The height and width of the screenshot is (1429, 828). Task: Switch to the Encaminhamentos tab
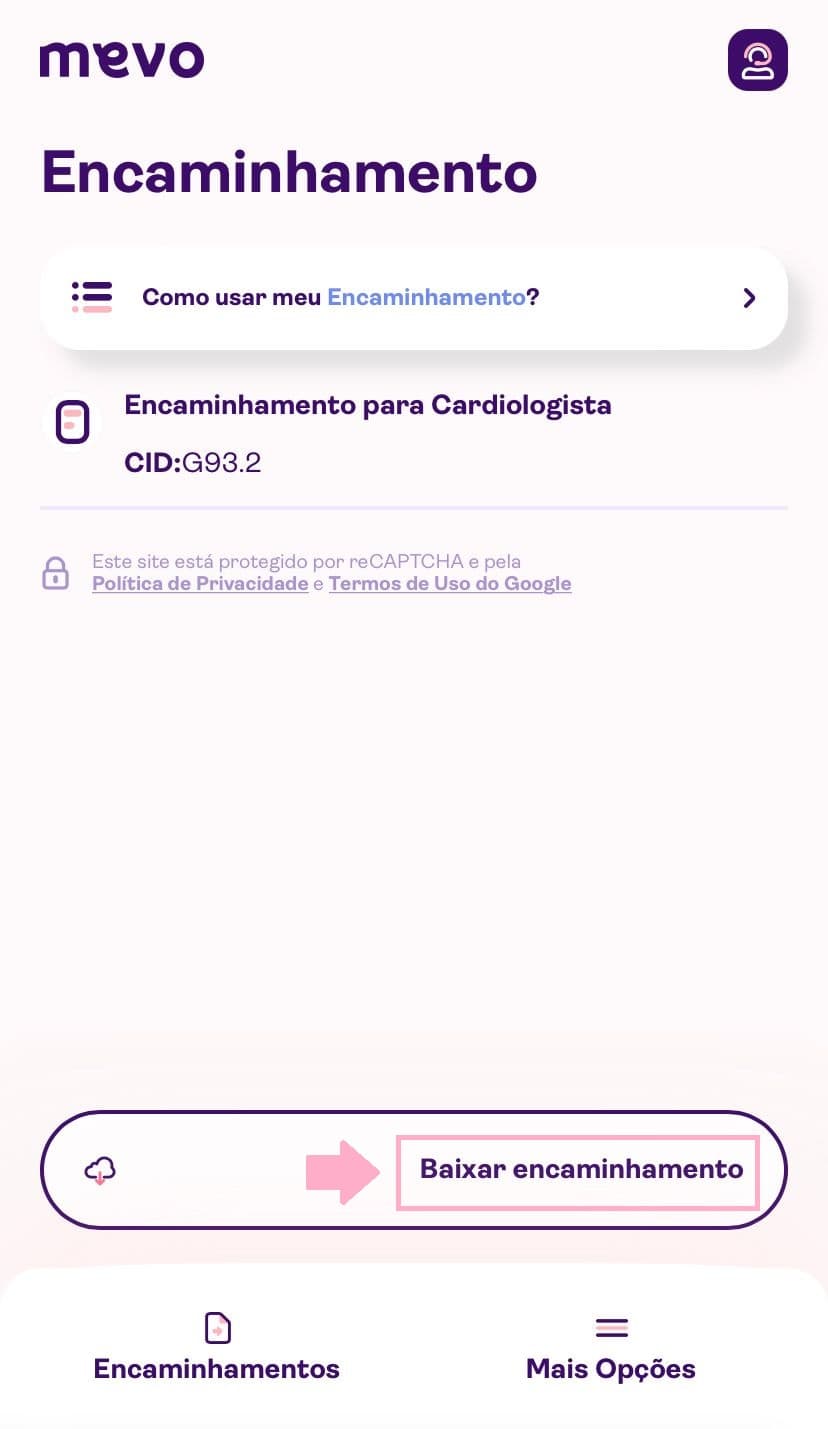tap(217, 1348)
